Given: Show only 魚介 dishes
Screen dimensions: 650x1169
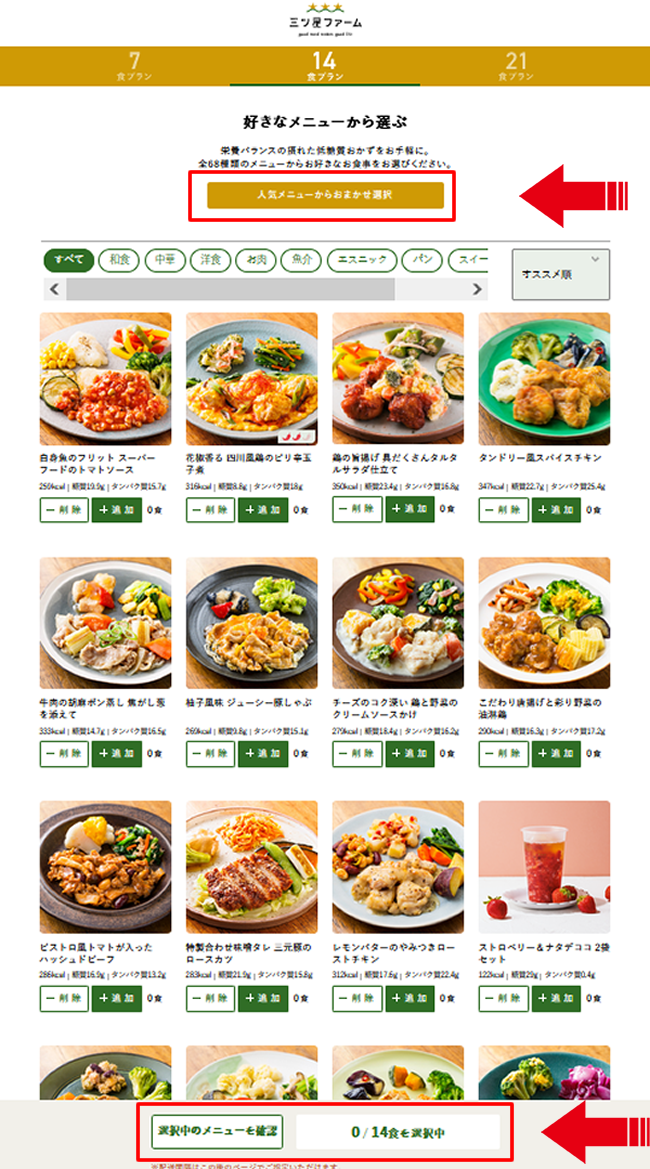Looking at the screenshot, I should click(301, 260).
